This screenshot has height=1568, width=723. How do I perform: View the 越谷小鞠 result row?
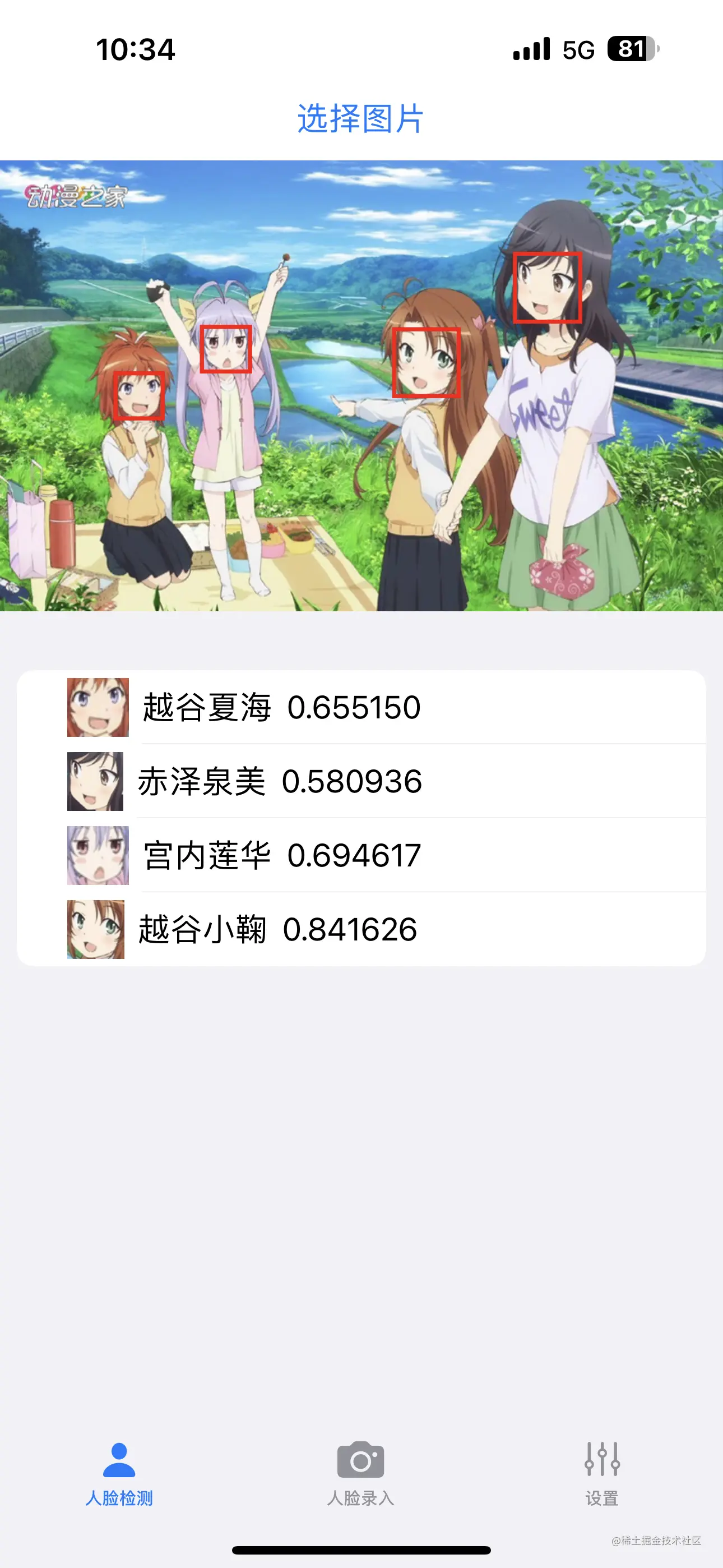[x=360, y=929]
